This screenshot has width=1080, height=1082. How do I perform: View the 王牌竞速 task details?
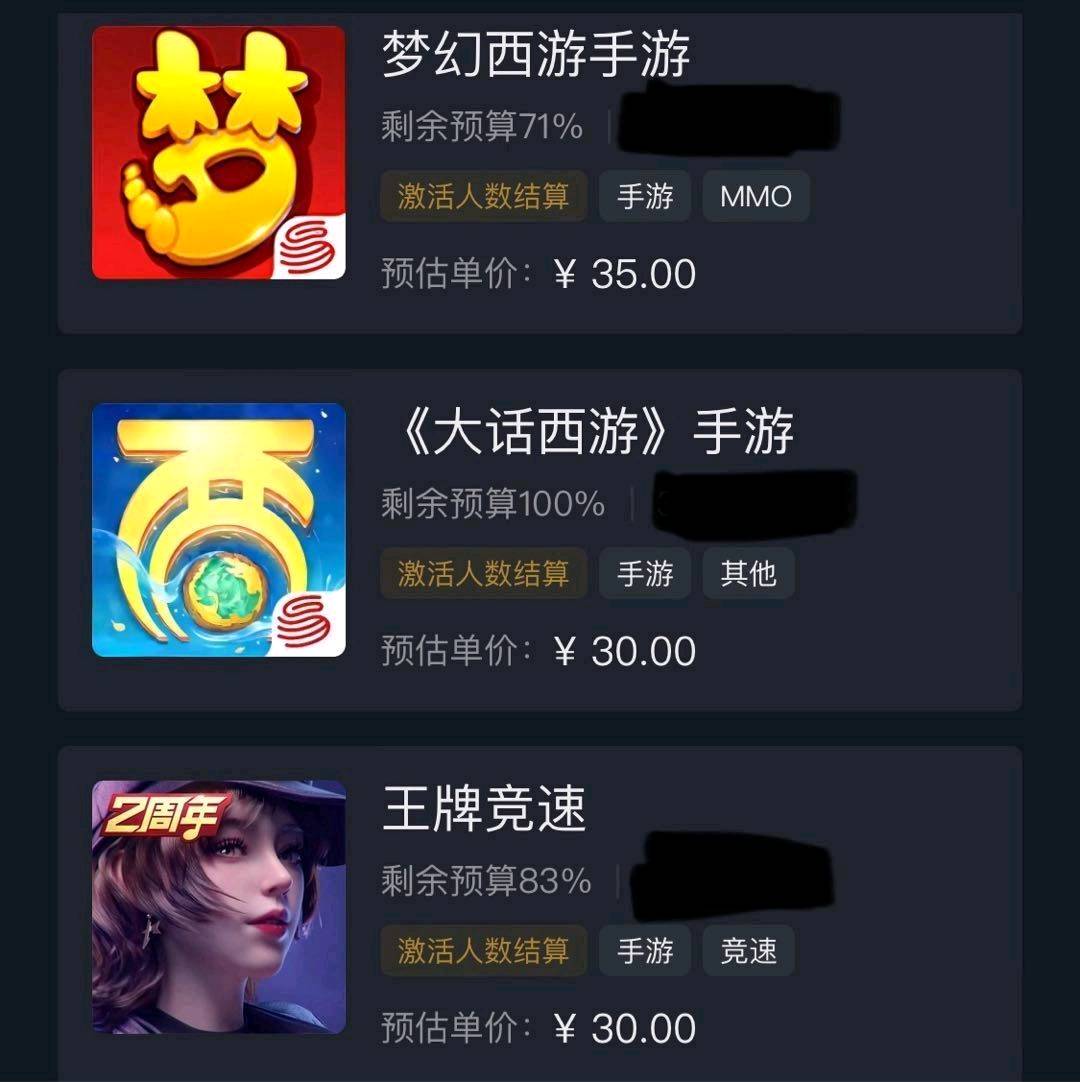pos(484,810)
